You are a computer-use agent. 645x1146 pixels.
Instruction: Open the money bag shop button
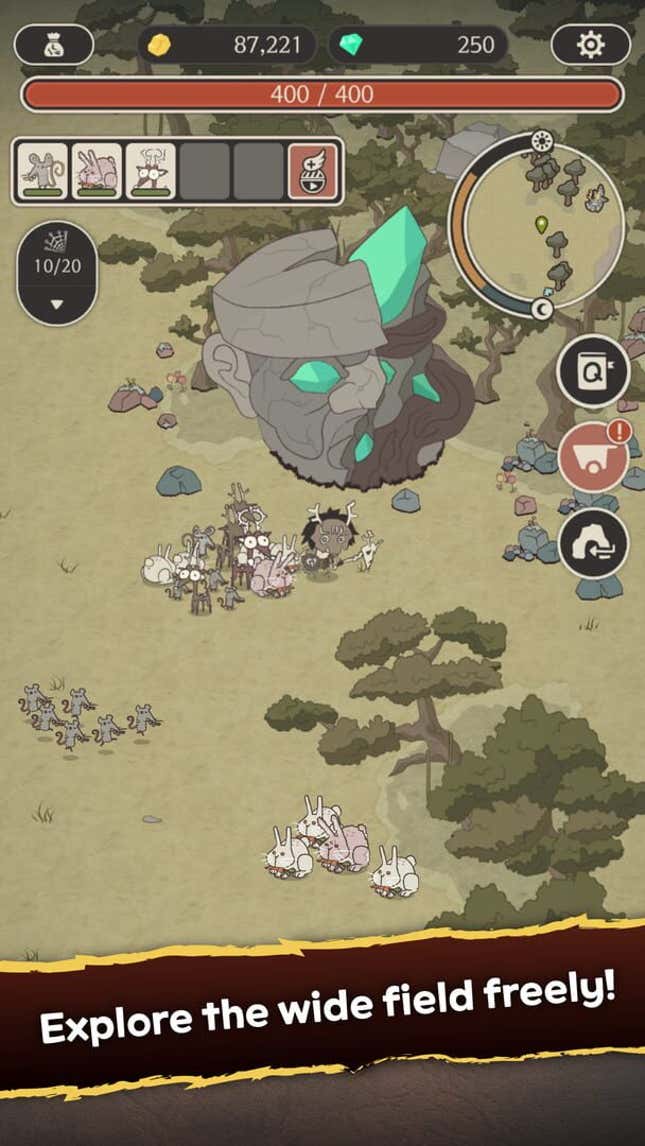tap(53, 45)
